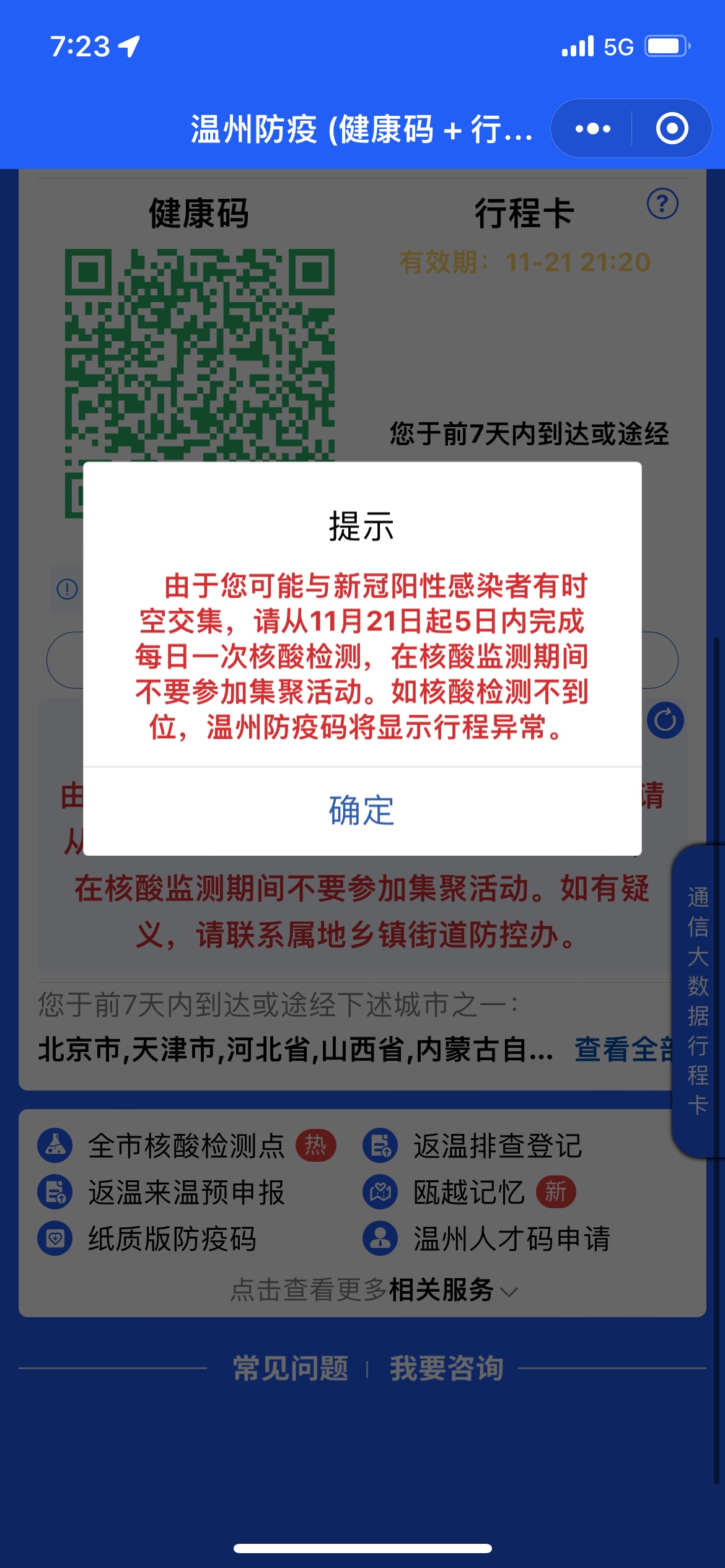Confirm the dialog with 确定

click(x=362, y=811)
